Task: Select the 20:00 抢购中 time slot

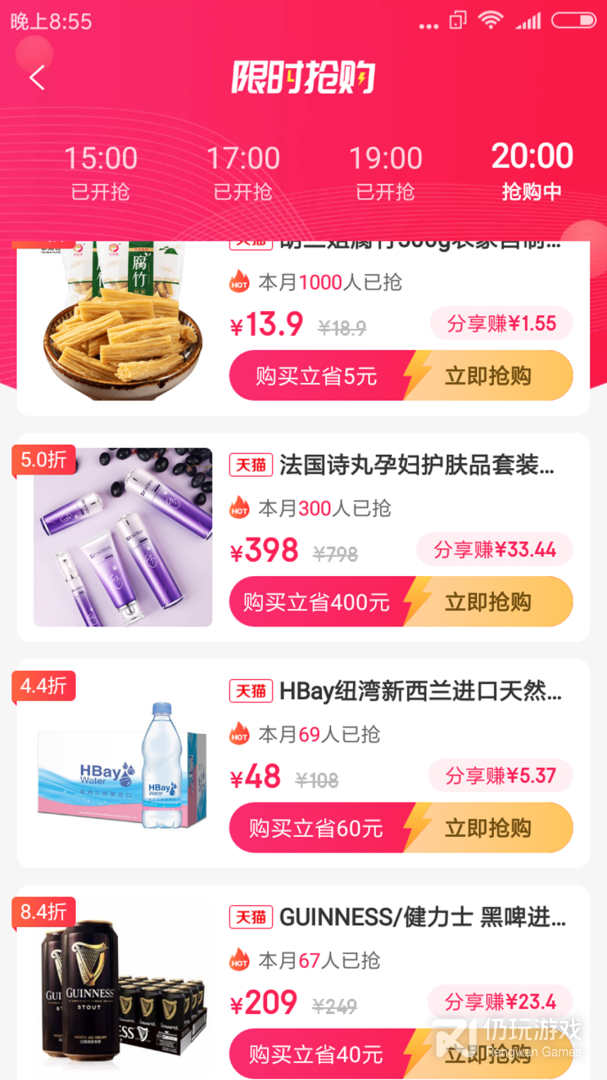Action: point(532,171)
